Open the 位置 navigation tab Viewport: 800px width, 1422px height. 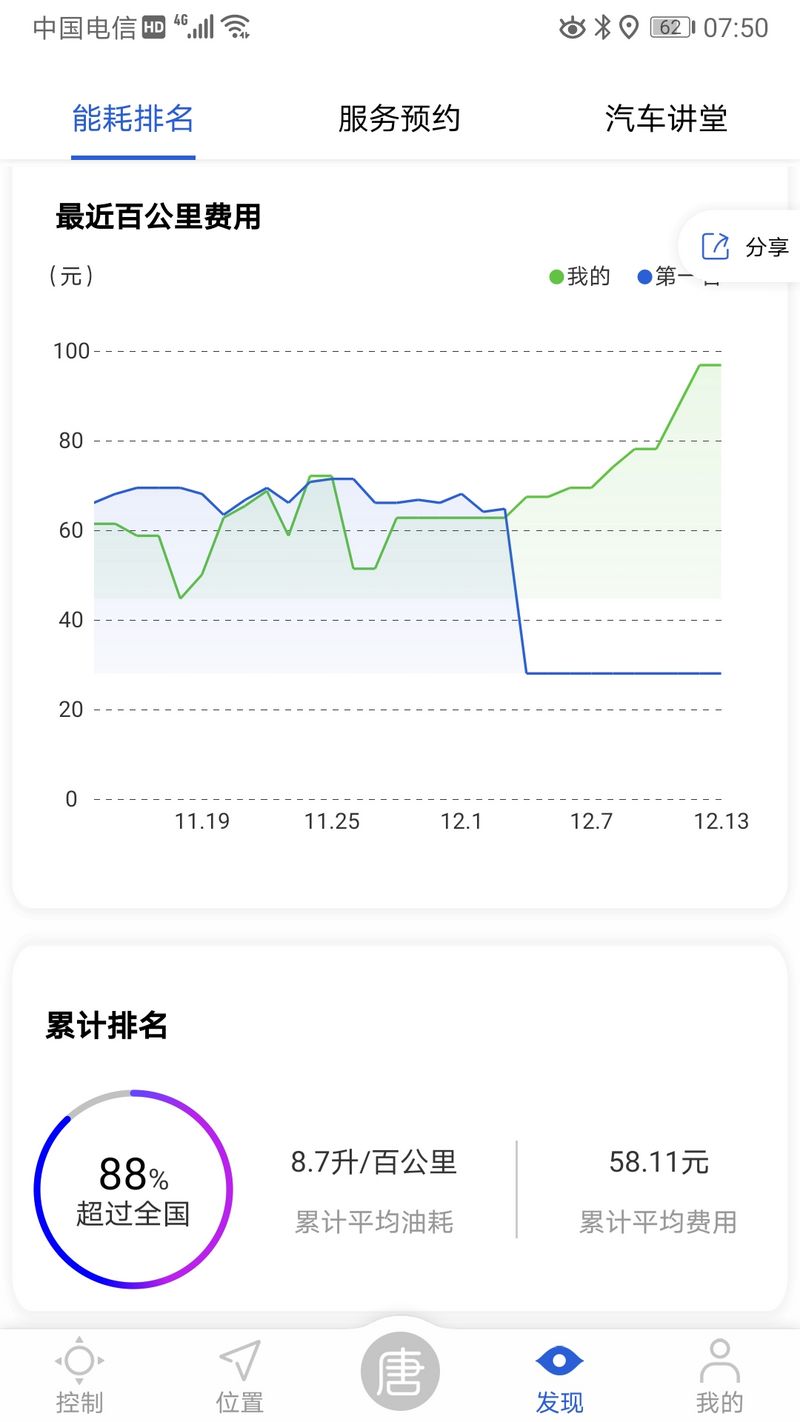pyautogui.click(x=239, y=1377)
